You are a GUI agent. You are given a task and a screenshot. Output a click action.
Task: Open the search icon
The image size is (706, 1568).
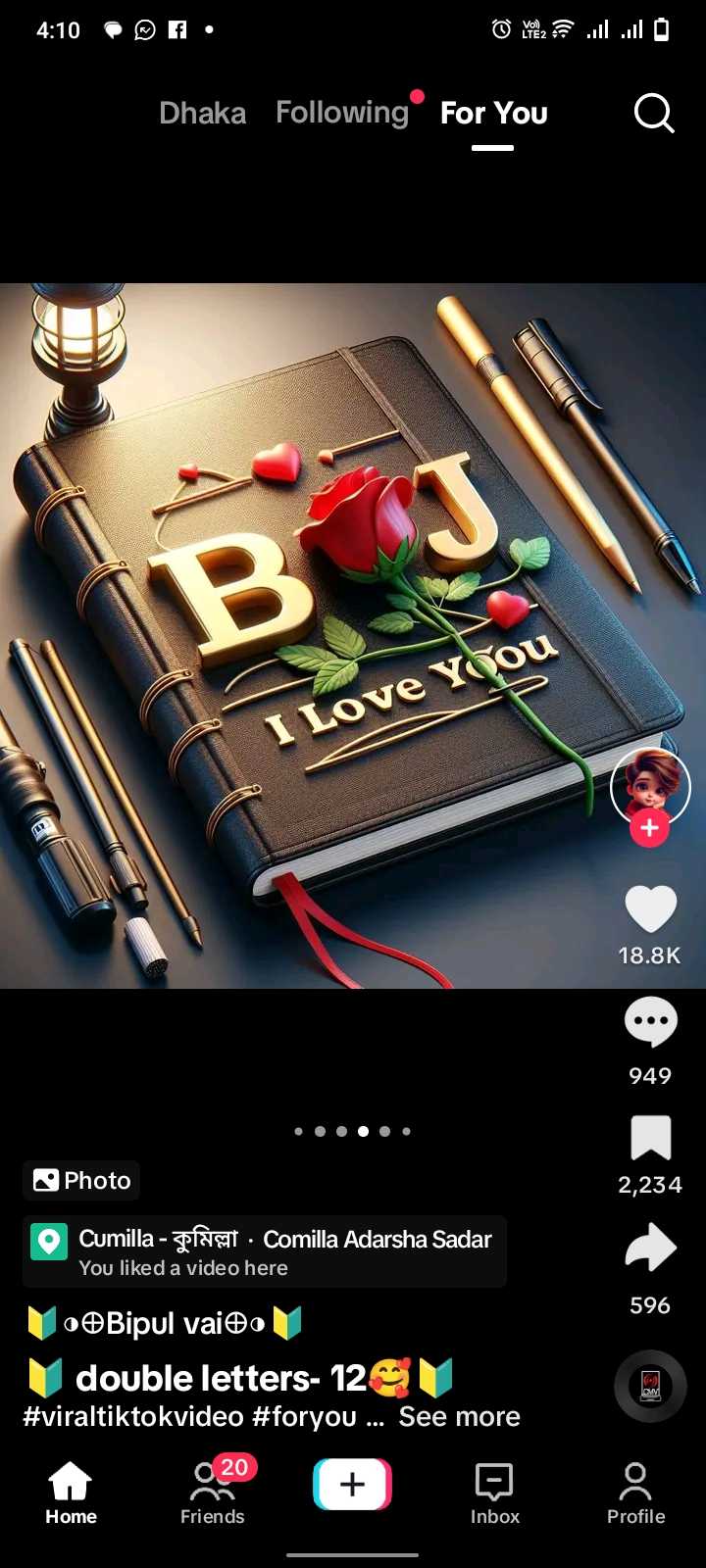tap(653, 113)
